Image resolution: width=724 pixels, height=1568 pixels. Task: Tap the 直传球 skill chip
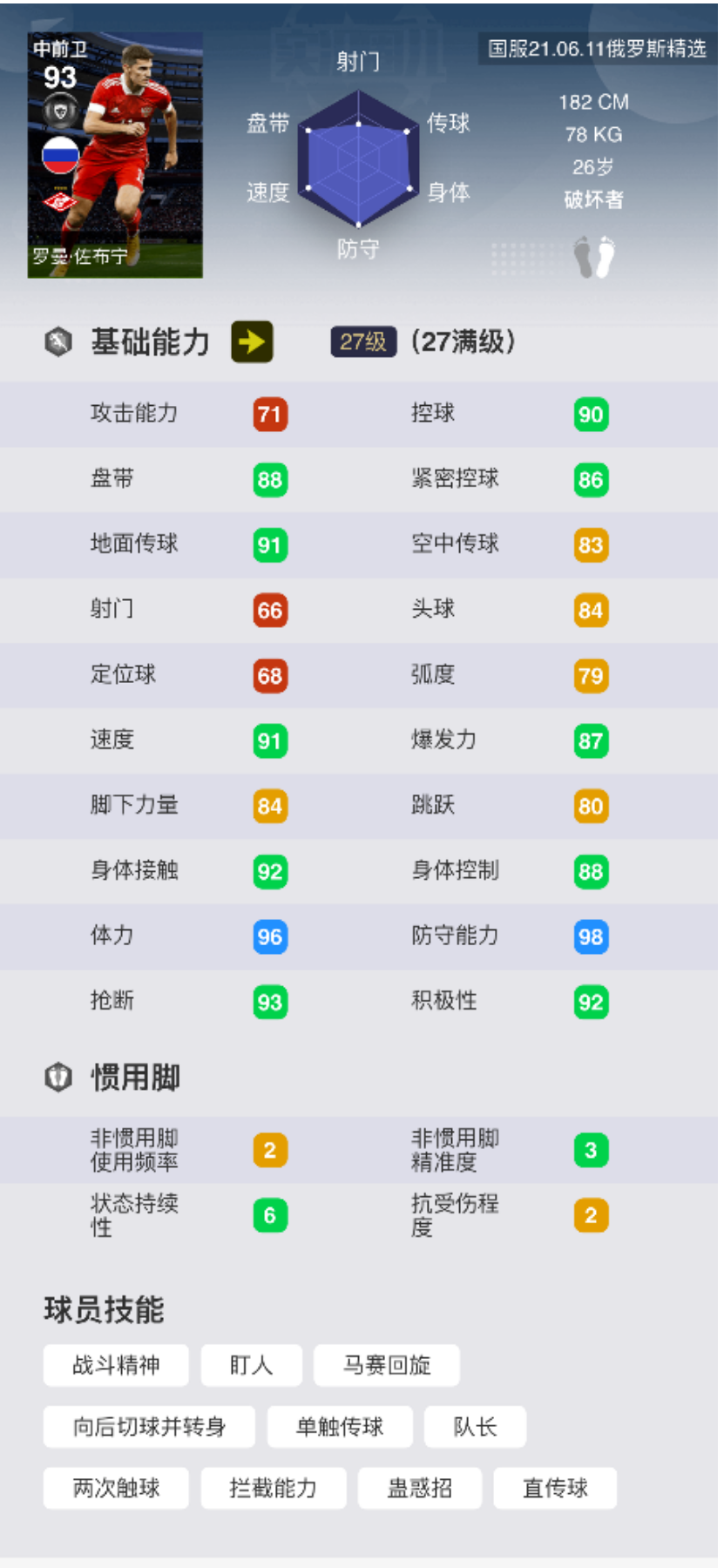pyautogui.click(x=555, y=1488)
